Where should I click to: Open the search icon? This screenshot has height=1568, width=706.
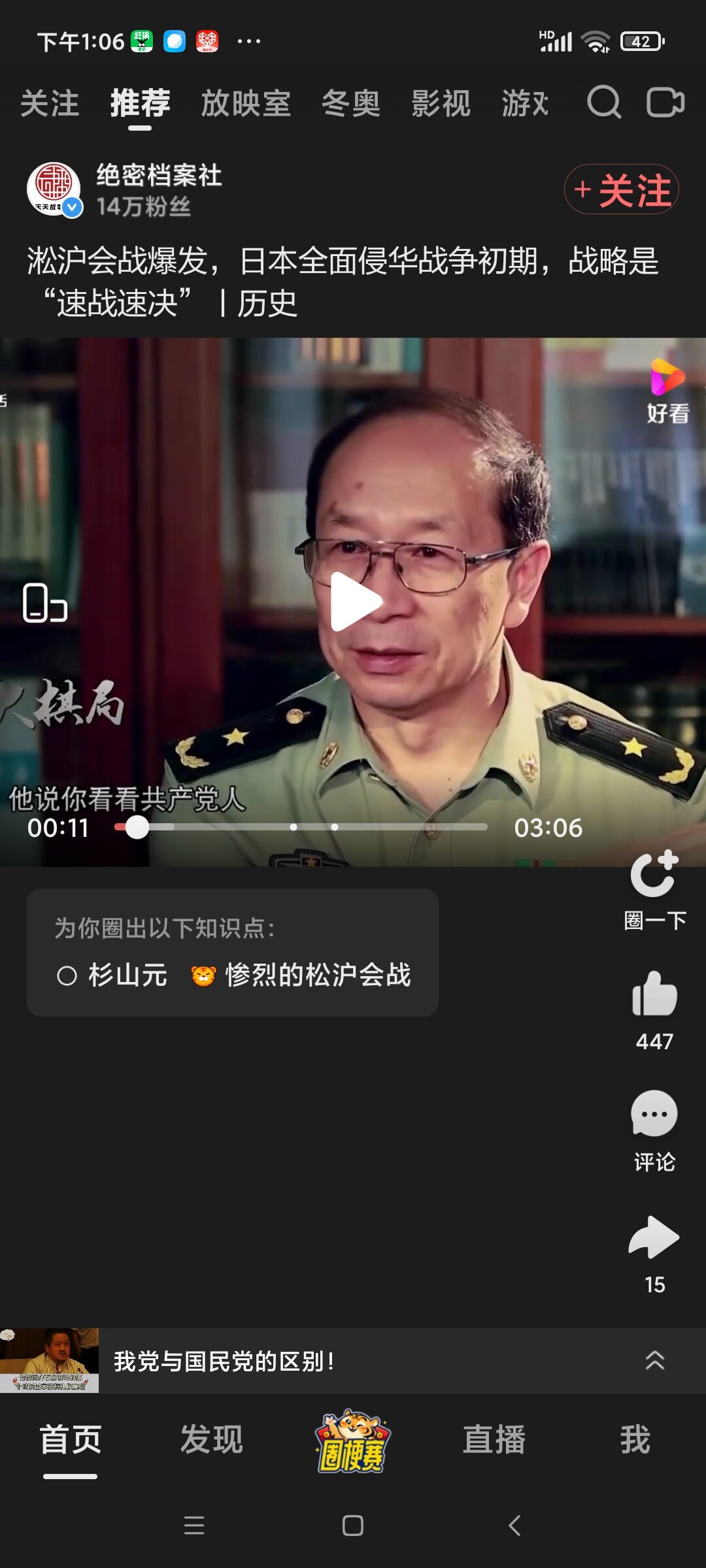tap(603, 103)
